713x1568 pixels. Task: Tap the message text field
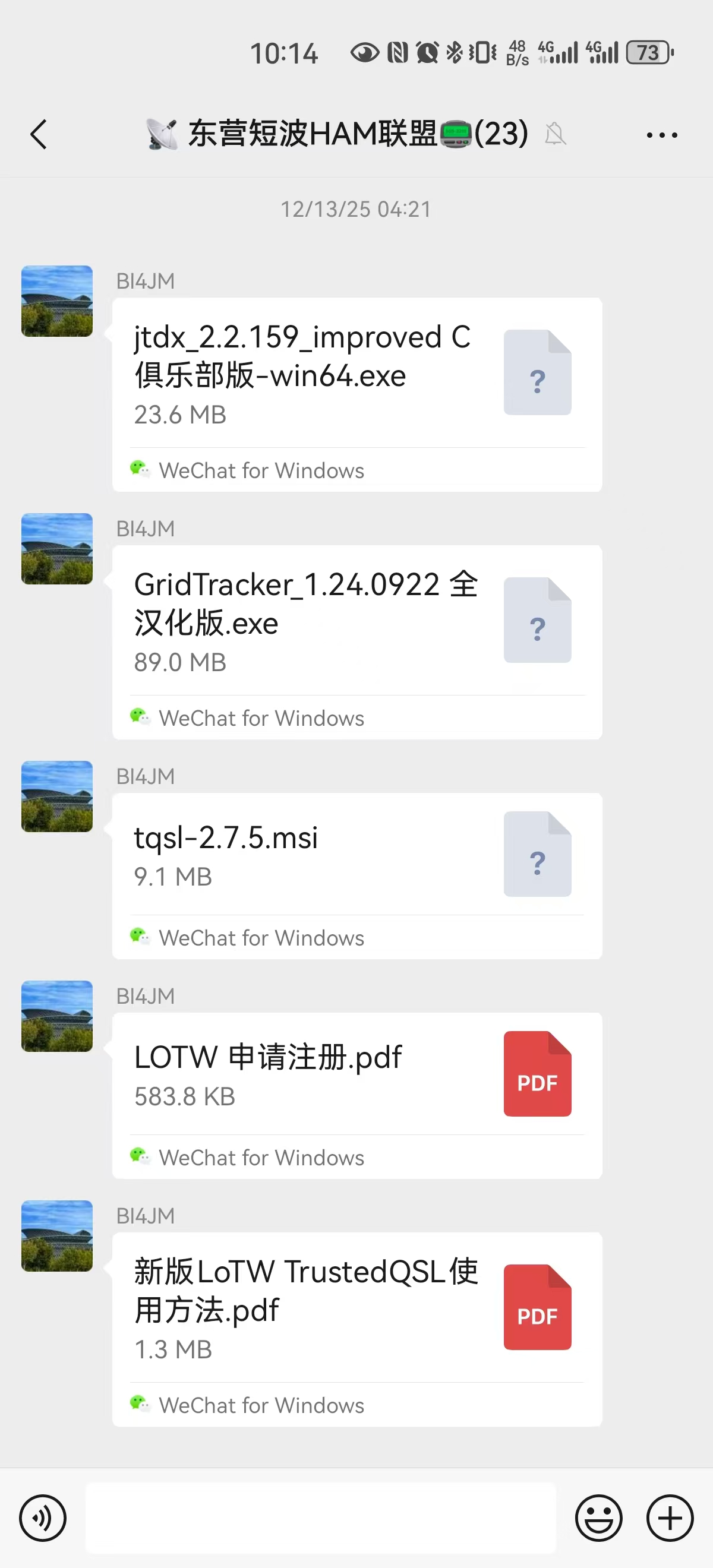[320, 1518]
